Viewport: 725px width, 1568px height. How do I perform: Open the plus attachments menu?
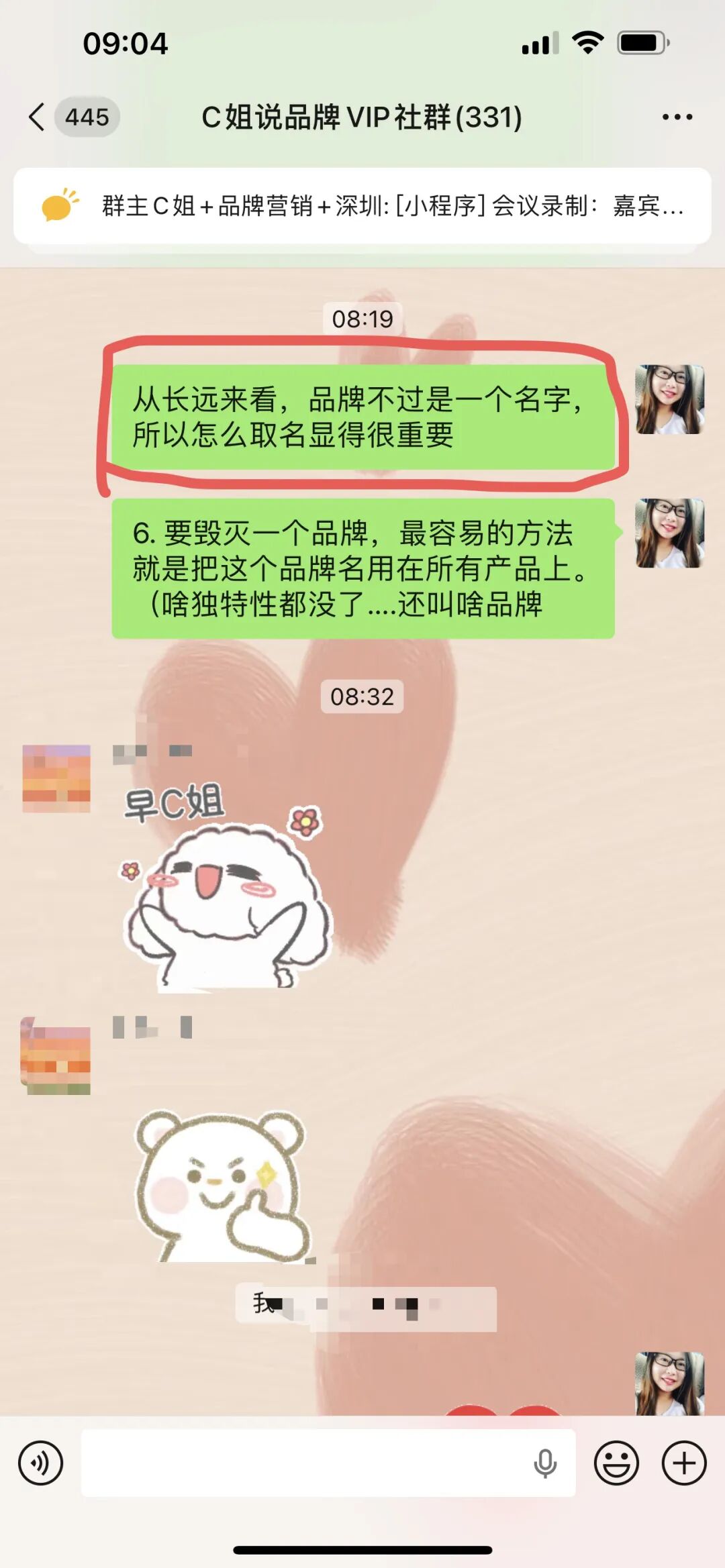pos(684,1463)
